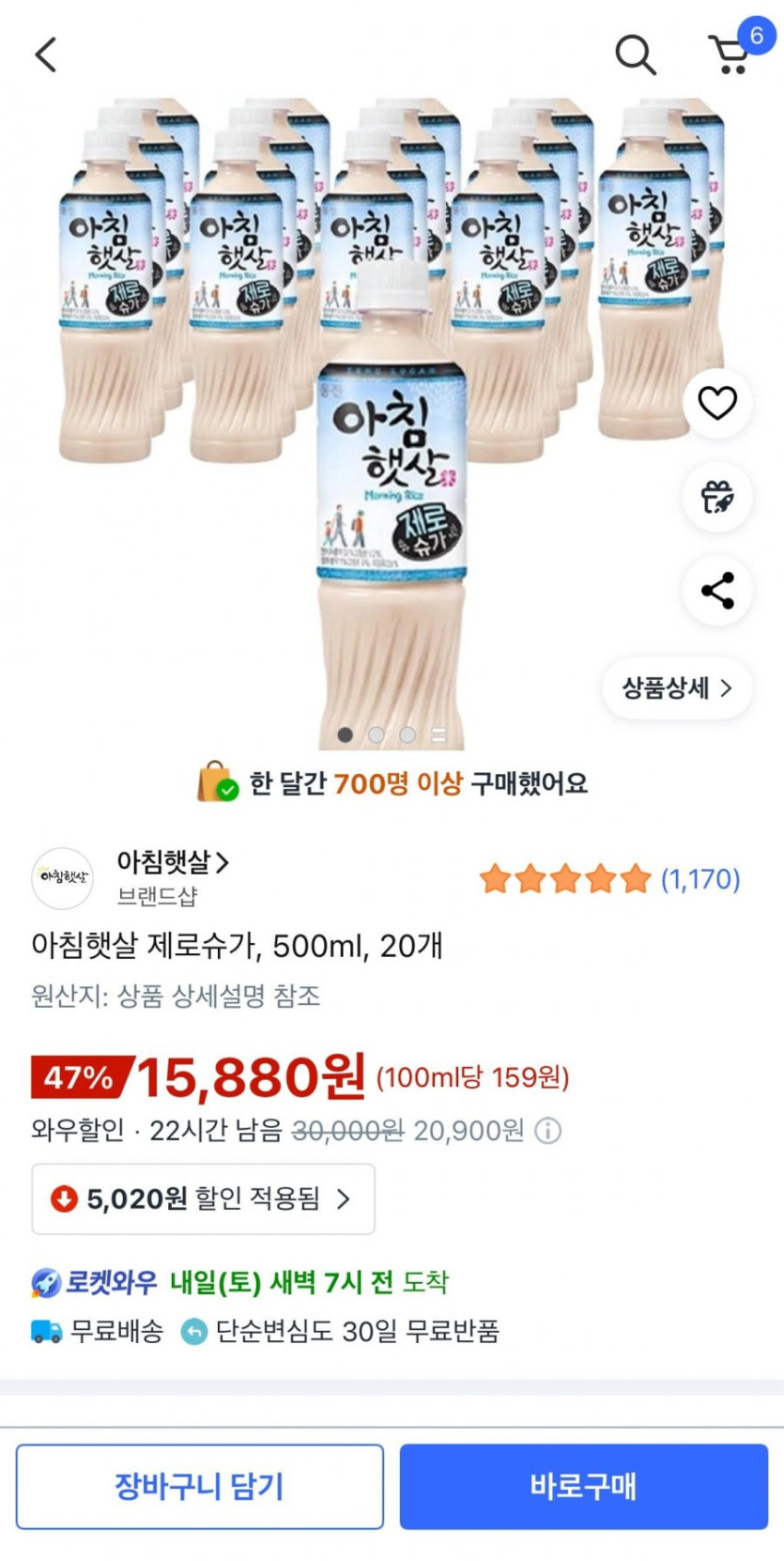Open the search magnifier
The image size is (784, 1561).
point(635,54)
